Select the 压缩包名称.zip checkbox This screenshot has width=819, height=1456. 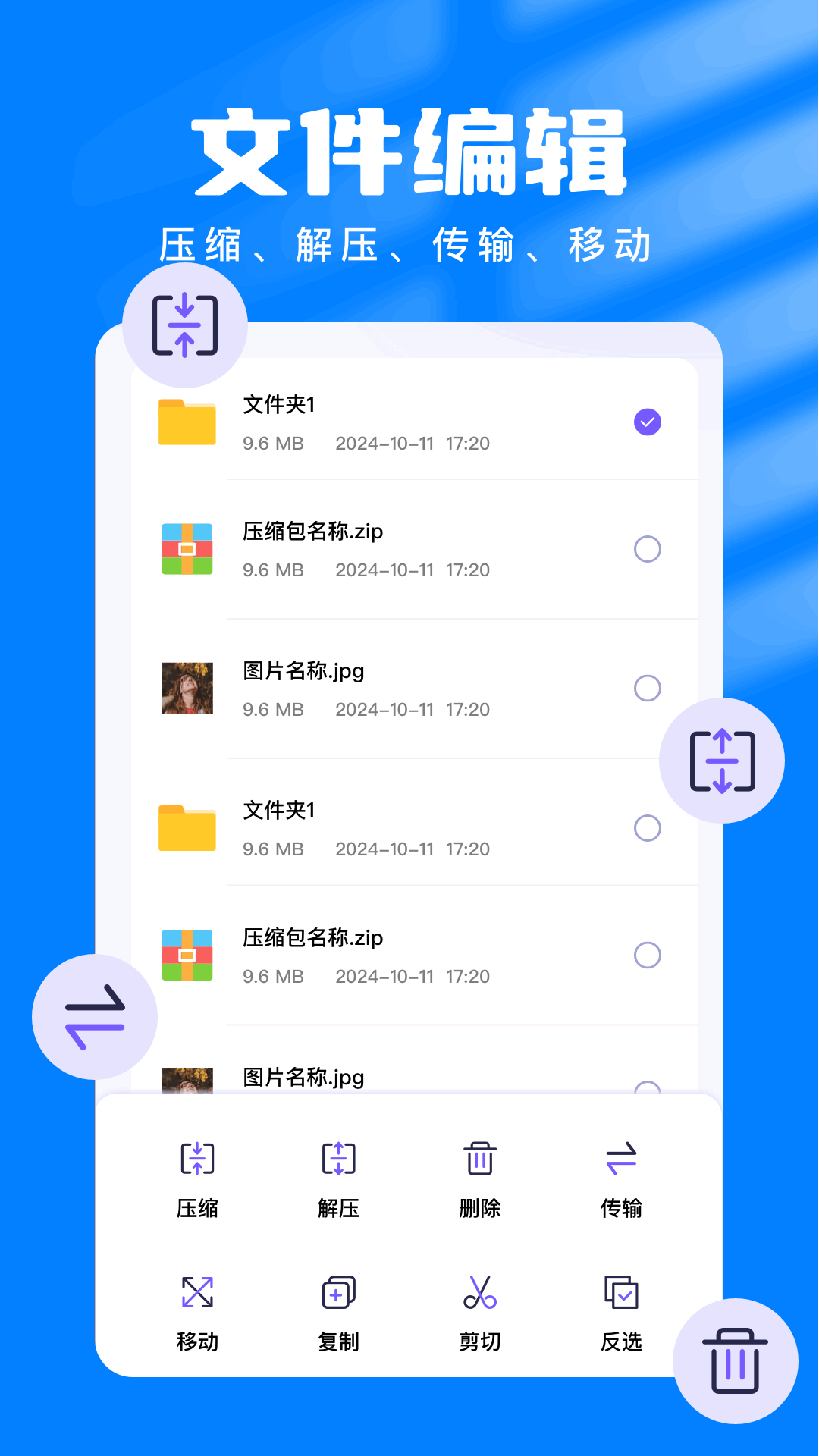click(x=648, y=549)
